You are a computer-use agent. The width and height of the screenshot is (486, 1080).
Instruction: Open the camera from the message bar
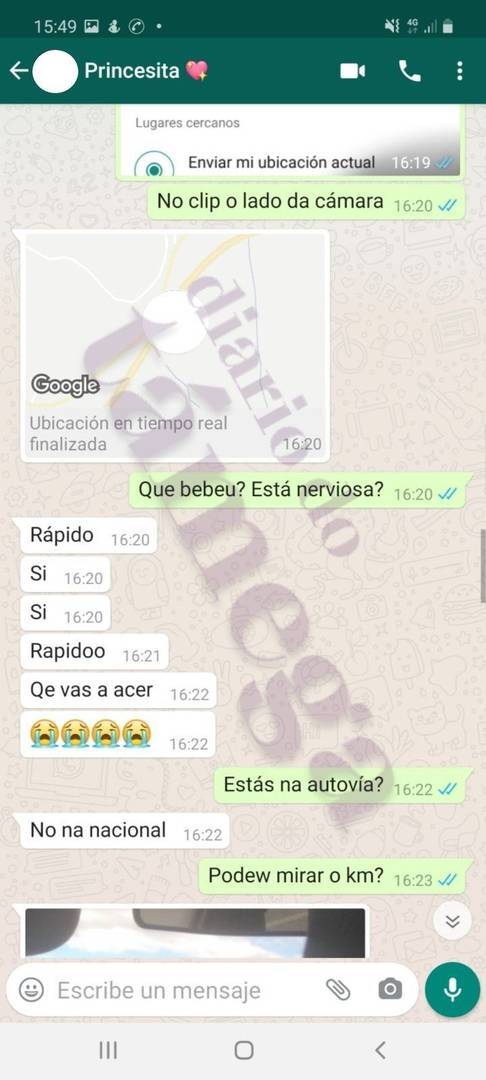coord(390,990)
